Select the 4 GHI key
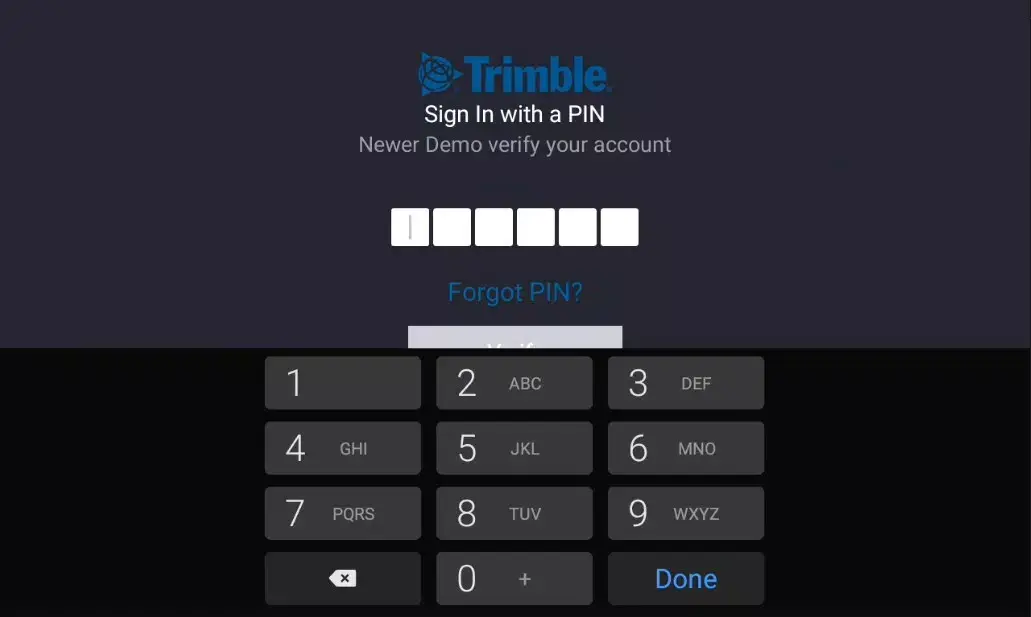Viewport: 1031px width, 617px height. coord(343,448)
